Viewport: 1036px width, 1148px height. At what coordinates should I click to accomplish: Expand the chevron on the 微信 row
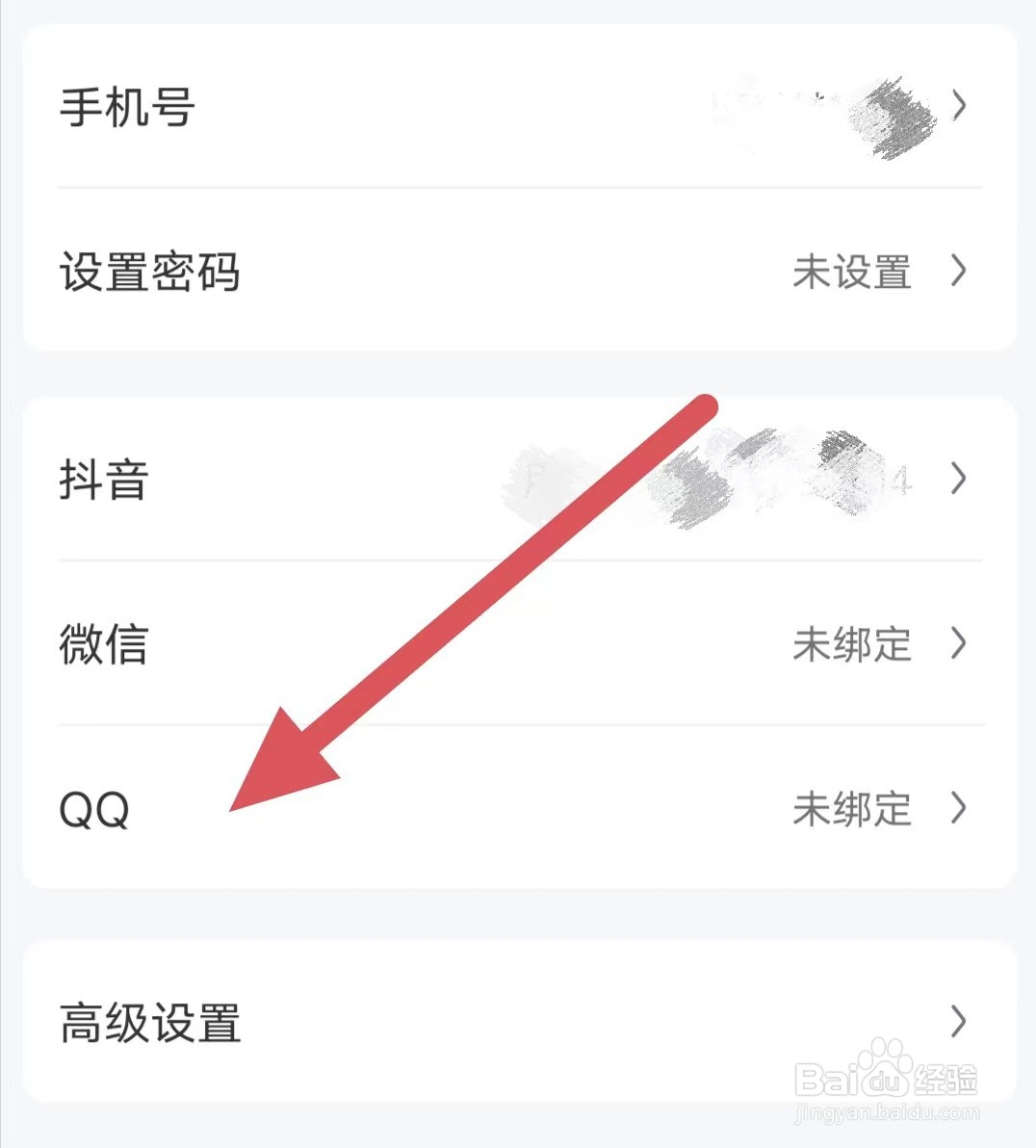pos(958,646)
